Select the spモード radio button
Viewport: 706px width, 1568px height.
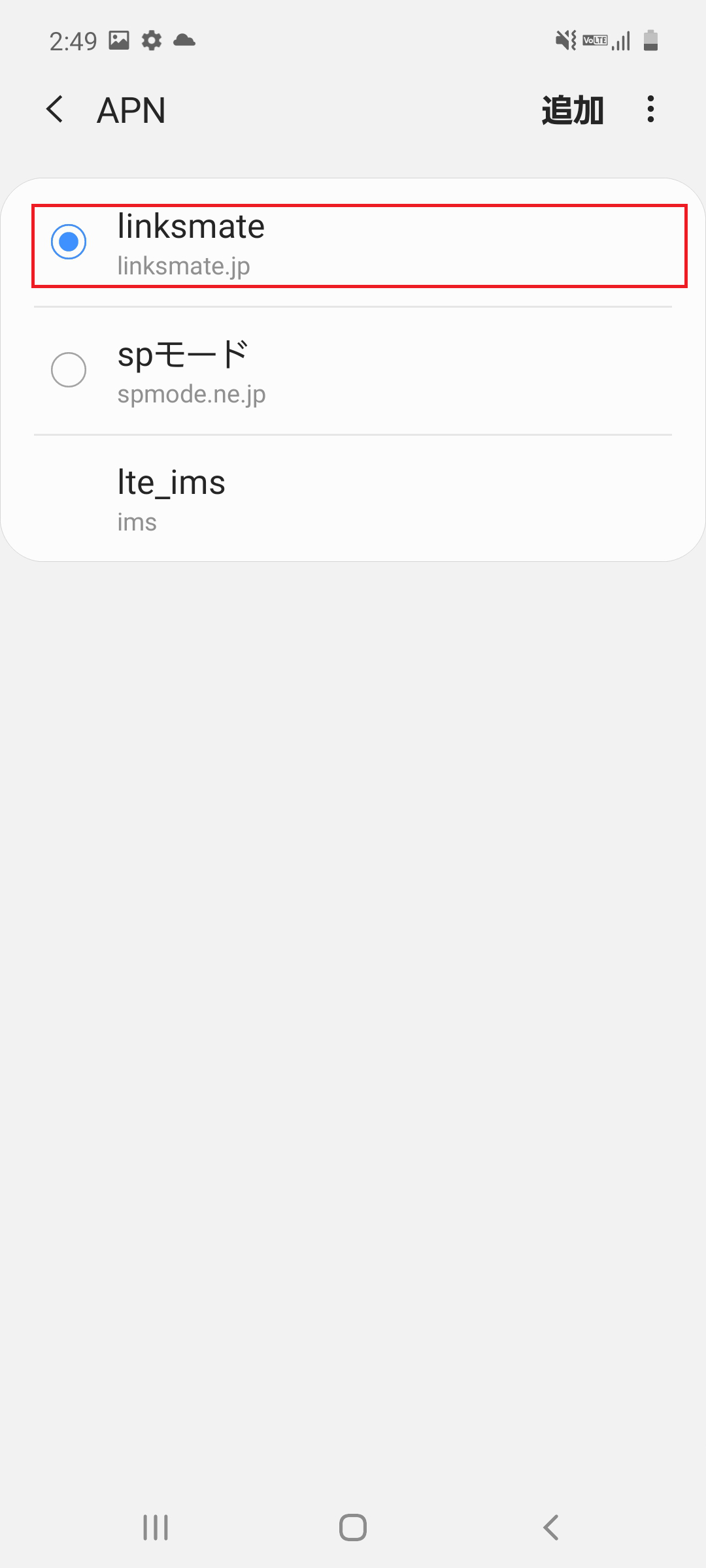[x=69, y=370]
